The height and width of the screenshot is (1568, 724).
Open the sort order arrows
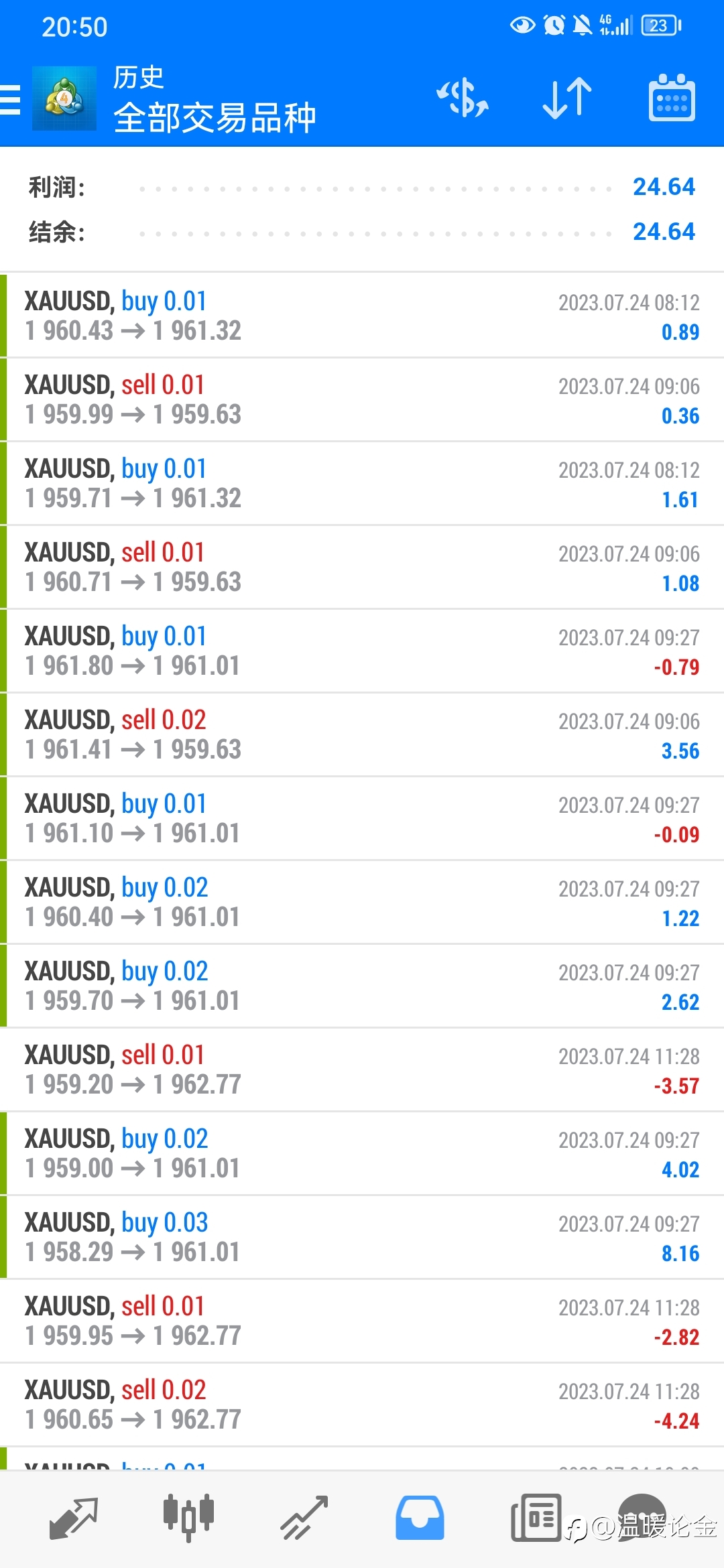(x=567, y=99)
